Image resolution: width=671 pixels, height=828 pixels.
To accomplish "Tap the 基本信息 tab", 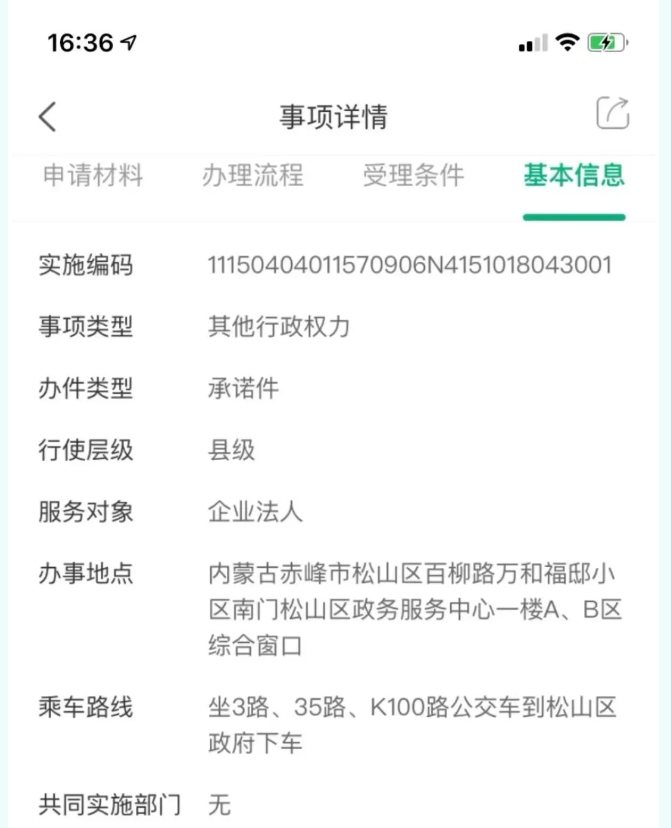I will point(574,176).
